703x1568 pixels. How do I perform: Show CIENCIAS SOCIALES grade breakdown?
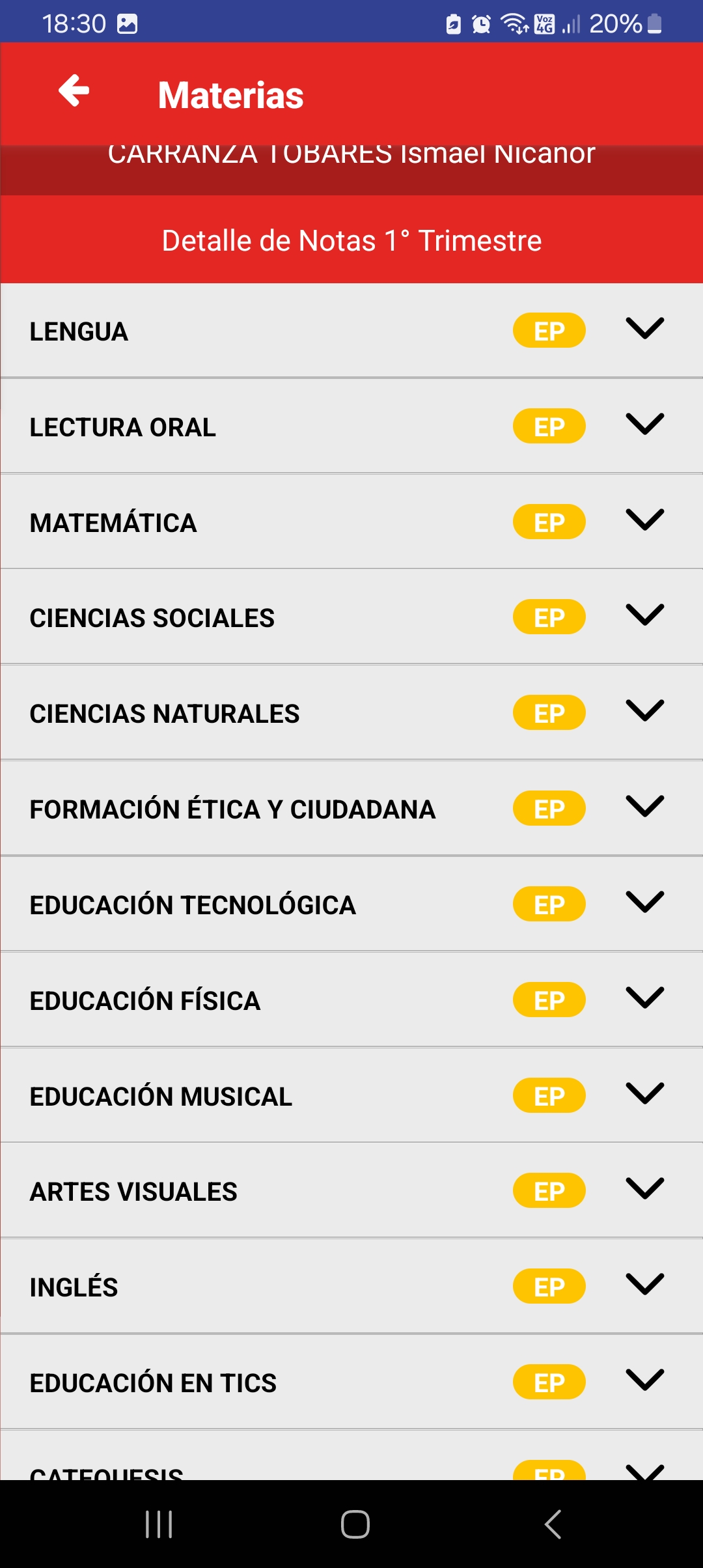coord(644,615)
